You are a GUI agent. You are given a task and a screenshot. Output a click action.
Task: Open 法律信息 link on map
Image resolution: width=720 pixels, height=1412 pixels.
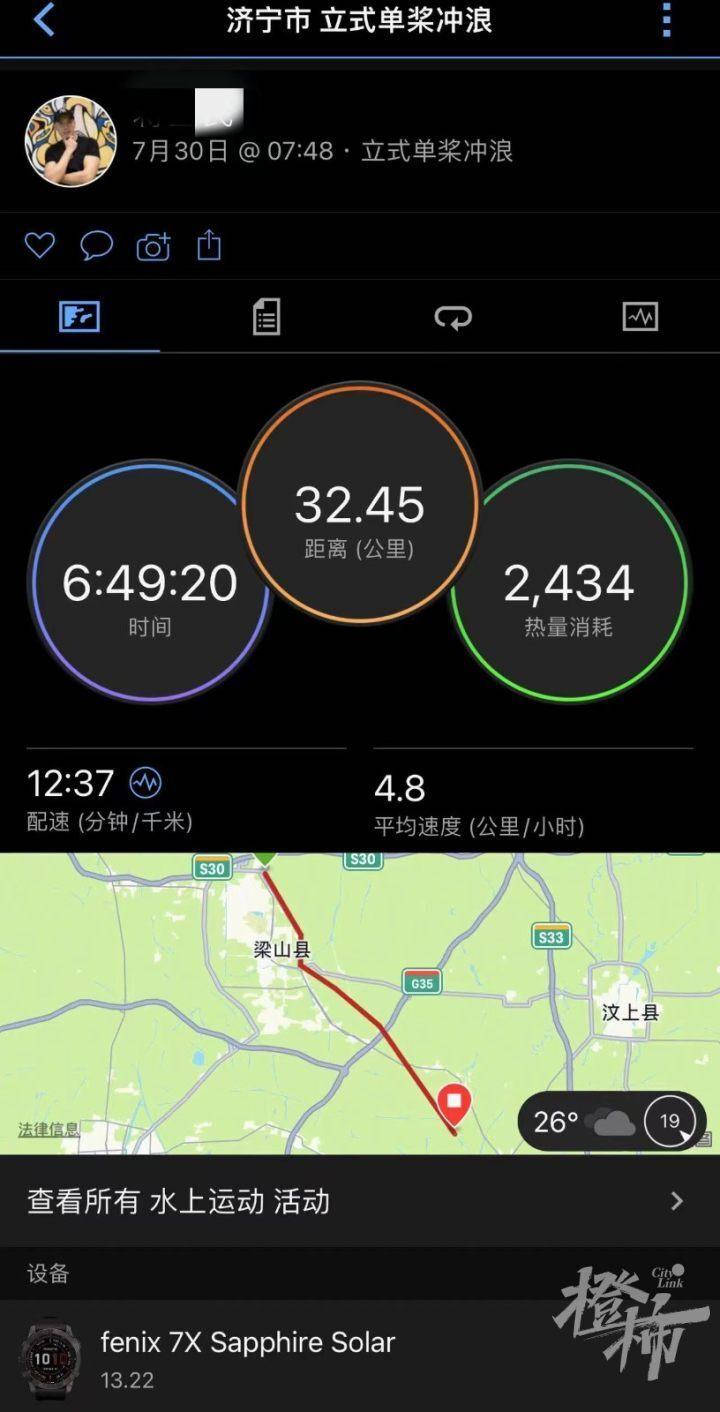point(49,1130)
